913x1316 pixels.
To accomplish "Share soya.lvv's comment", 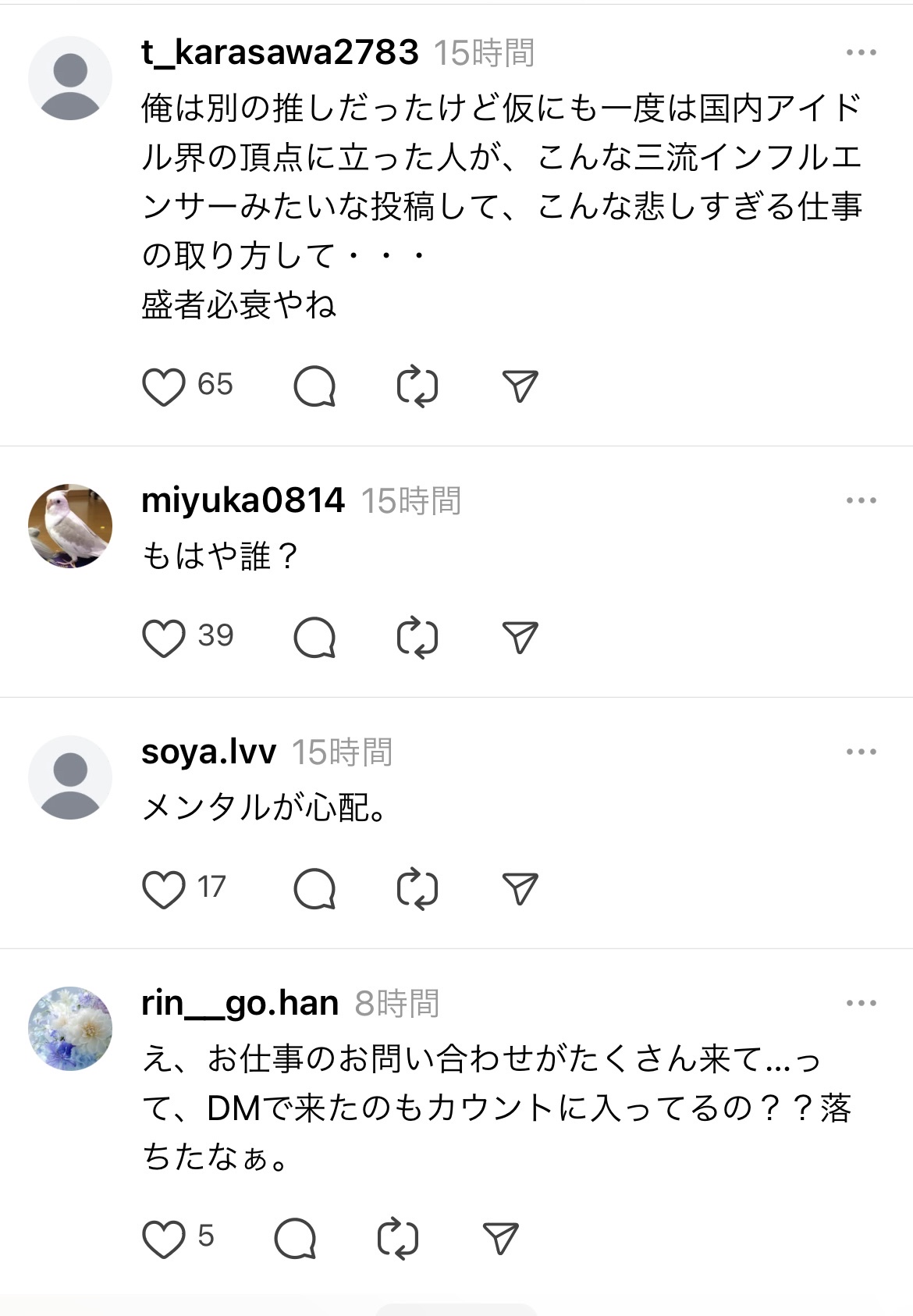I will pyautogui.click(x=520, y=889).
